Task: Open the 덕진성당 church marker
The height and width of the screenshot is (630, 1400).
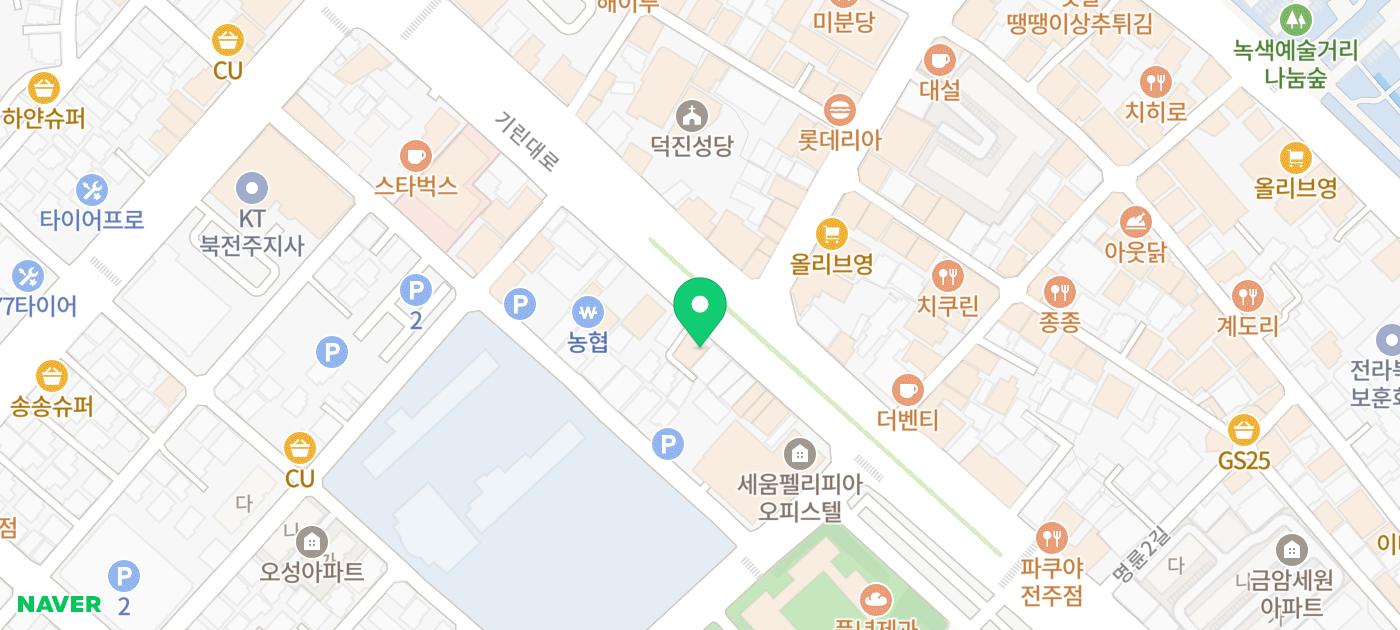Action: tap(690, 115)
